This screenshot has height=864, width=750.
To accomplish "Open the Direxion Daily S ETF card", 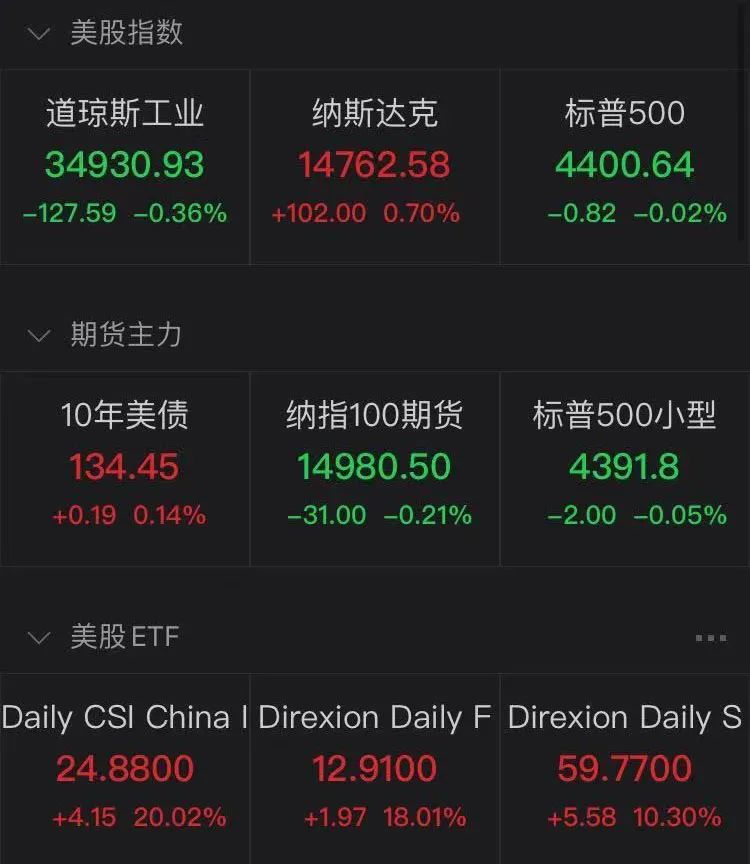I will click(x=625, y=768).
